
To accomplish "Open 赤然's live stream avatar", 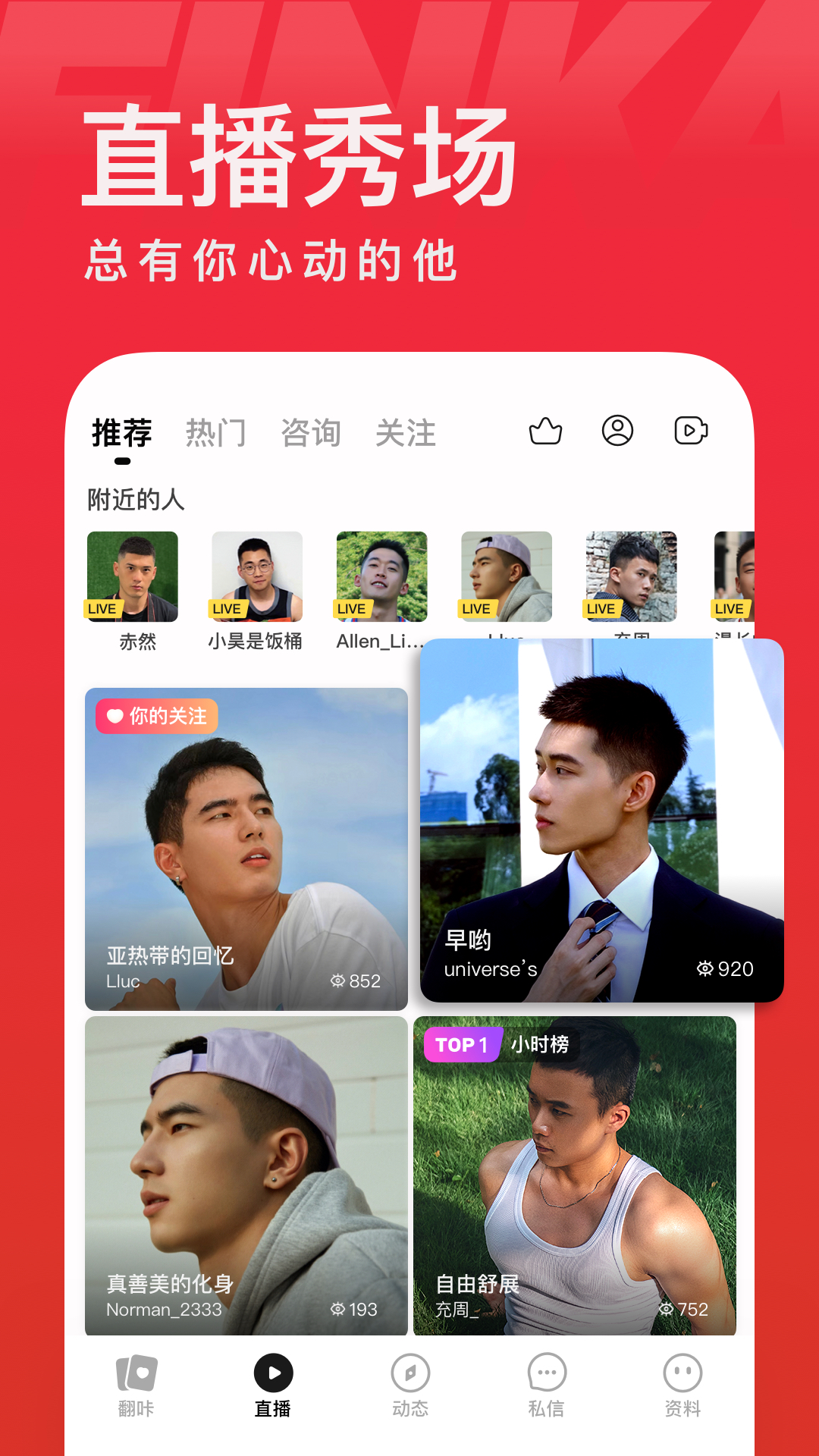I will click(132, 576).
